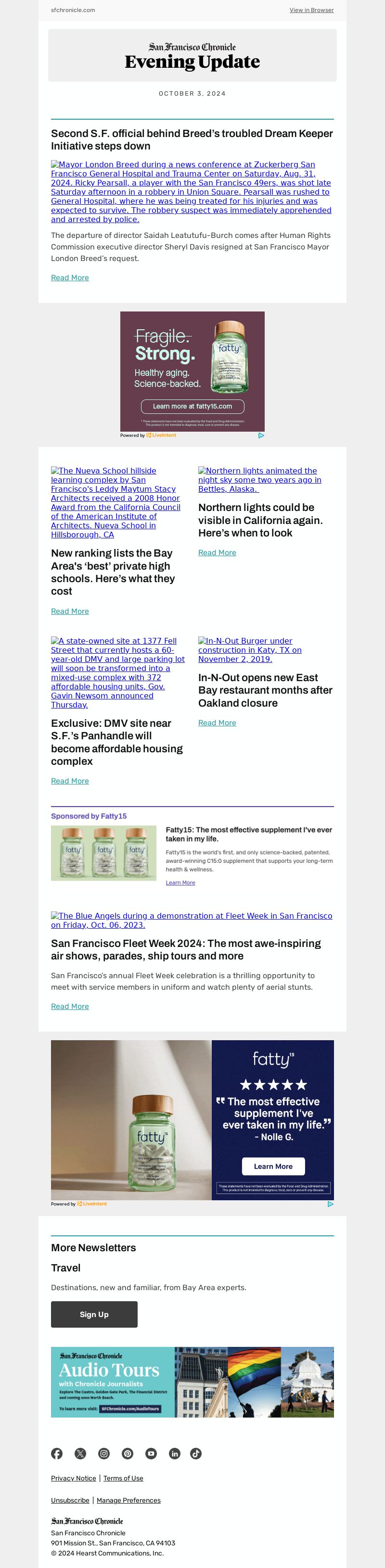Read more about Northern lights in California

coord(217,553)
